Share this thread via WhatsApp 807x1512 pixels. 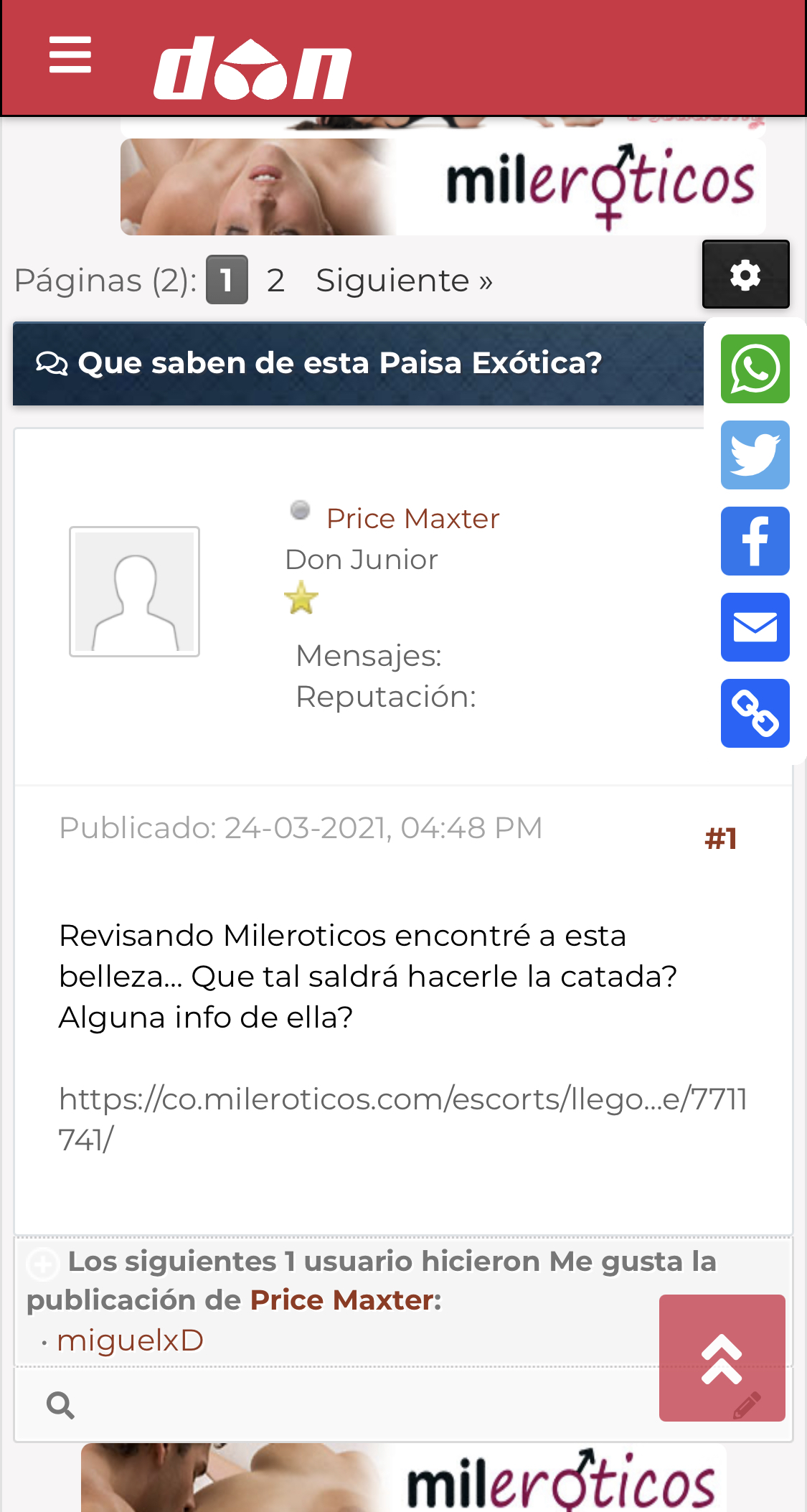(x=755, y=369)
